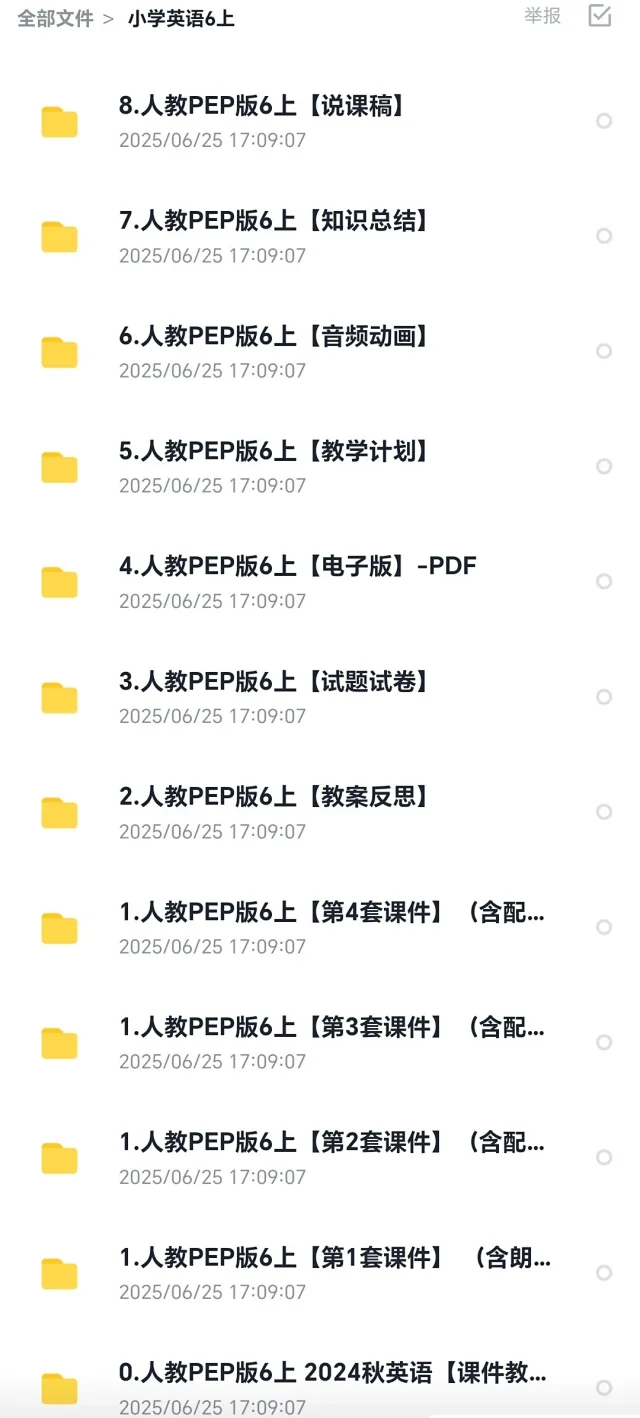Open folder 6.人教PEP版6上【音频动画】

pos(320,351)
